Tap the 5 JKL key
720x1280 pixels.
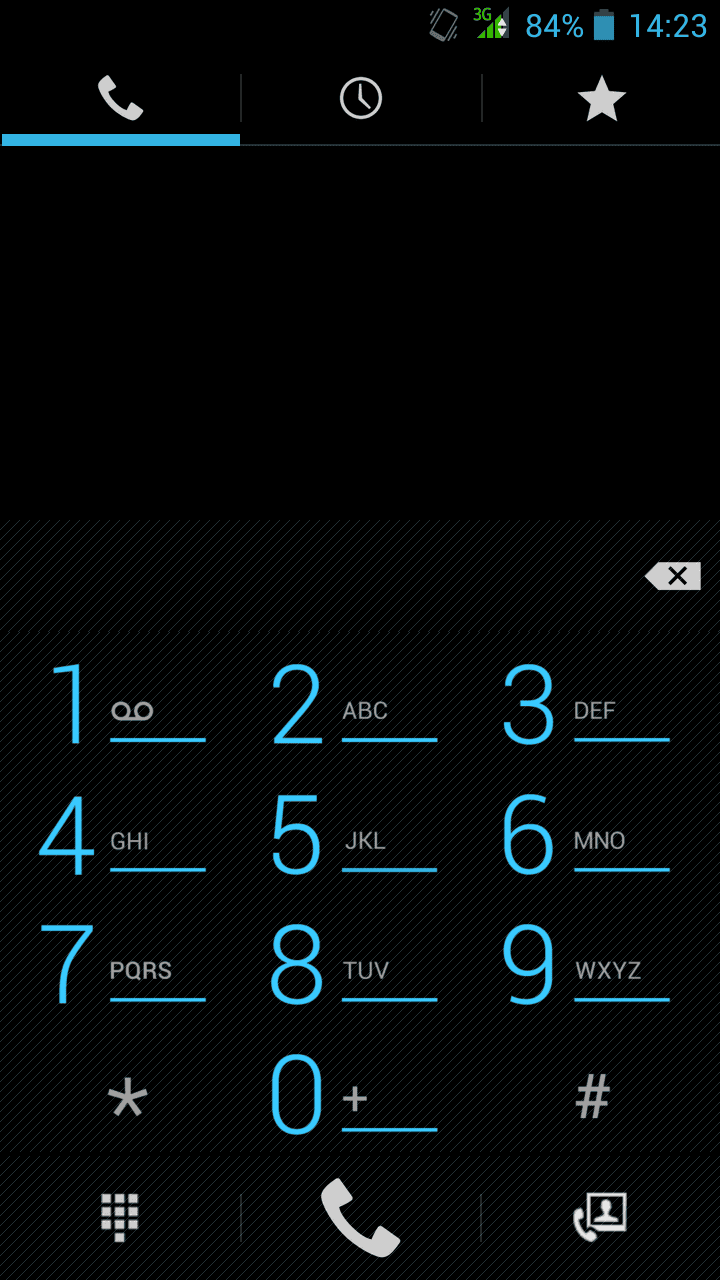tap(355, 836)
